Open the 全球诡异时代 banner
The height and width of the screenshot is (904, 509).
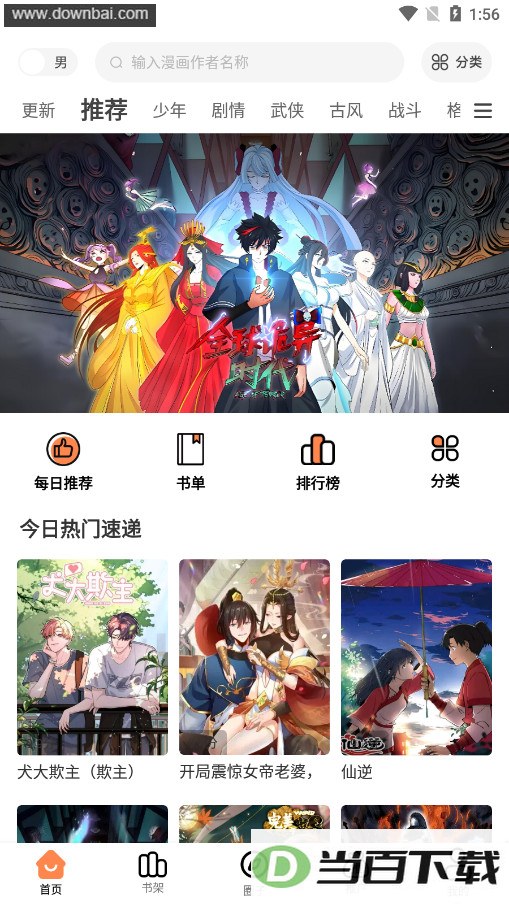(254, 273)
